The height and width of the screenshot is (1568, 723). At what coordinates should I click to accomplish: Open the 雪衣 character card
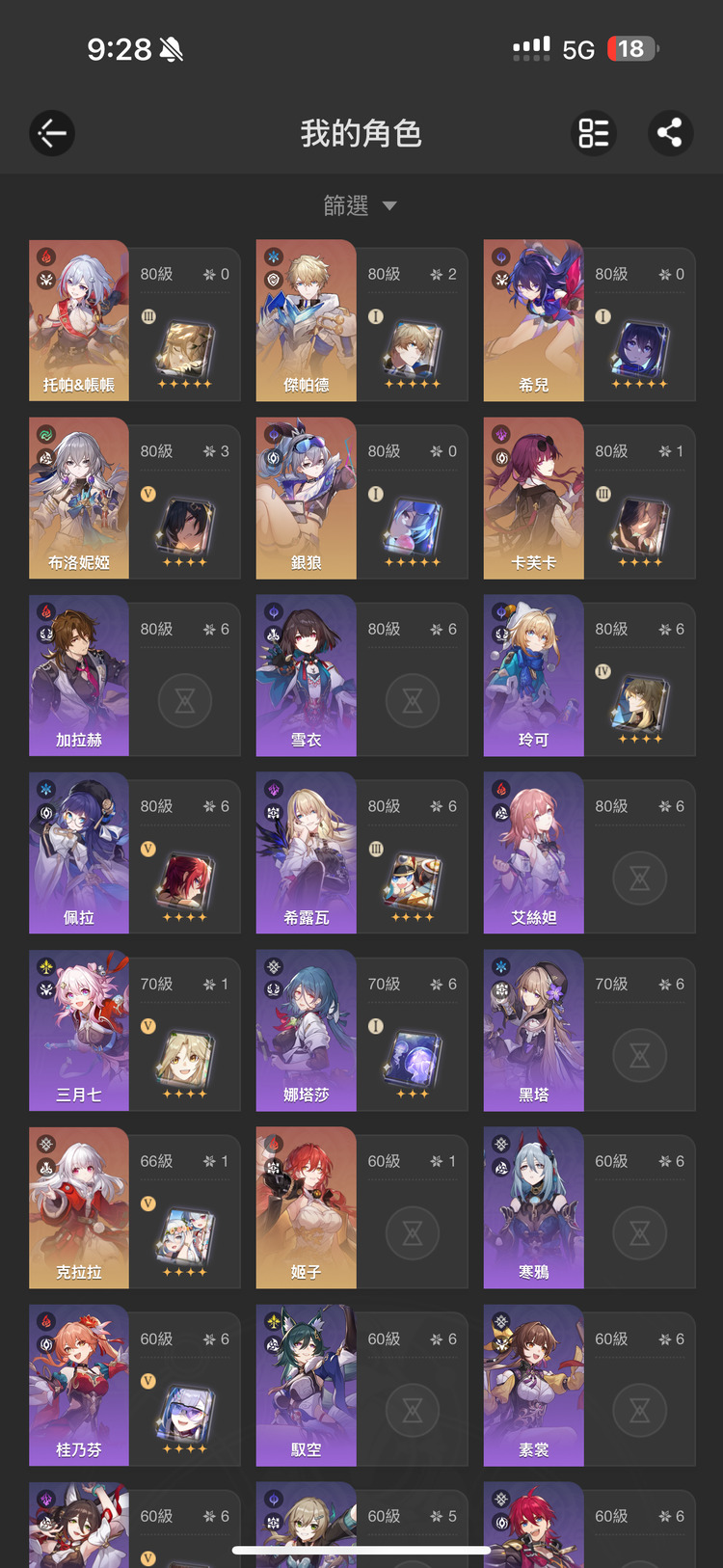[361, 676]
